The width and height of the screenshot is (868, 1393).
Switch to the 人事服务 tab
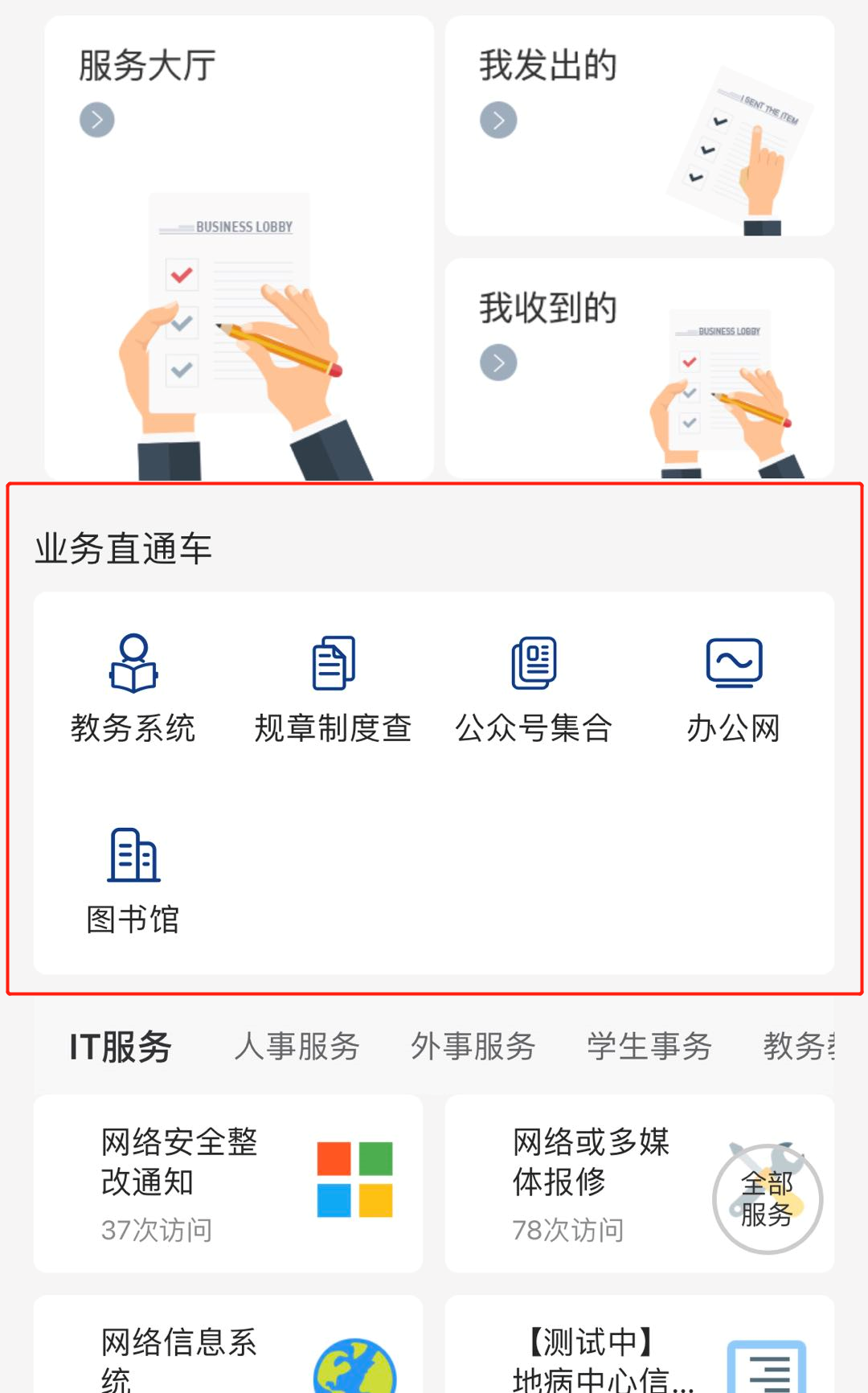pyautogui.click(x=297, y=1047)
